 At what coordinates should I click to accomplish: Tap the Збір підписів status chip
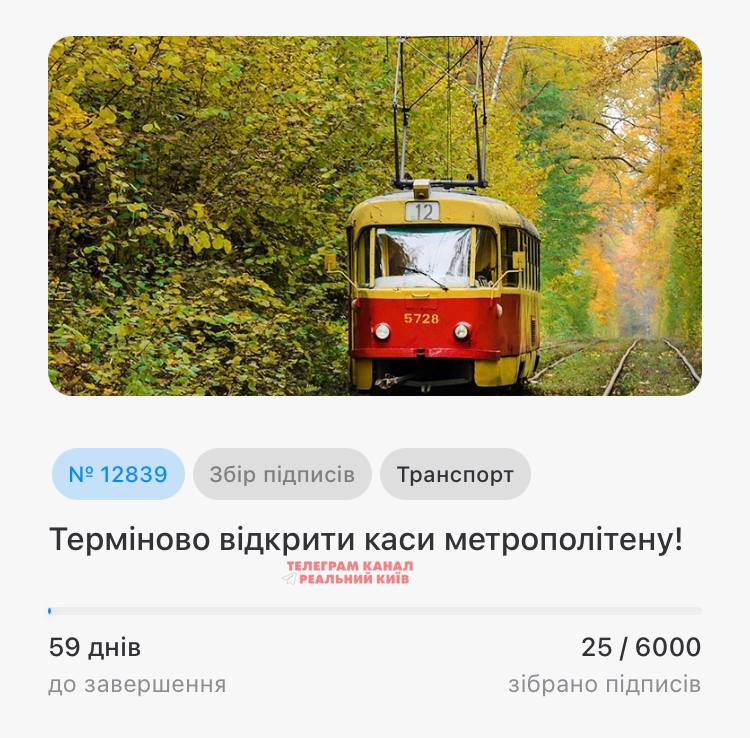click(282, 474)
